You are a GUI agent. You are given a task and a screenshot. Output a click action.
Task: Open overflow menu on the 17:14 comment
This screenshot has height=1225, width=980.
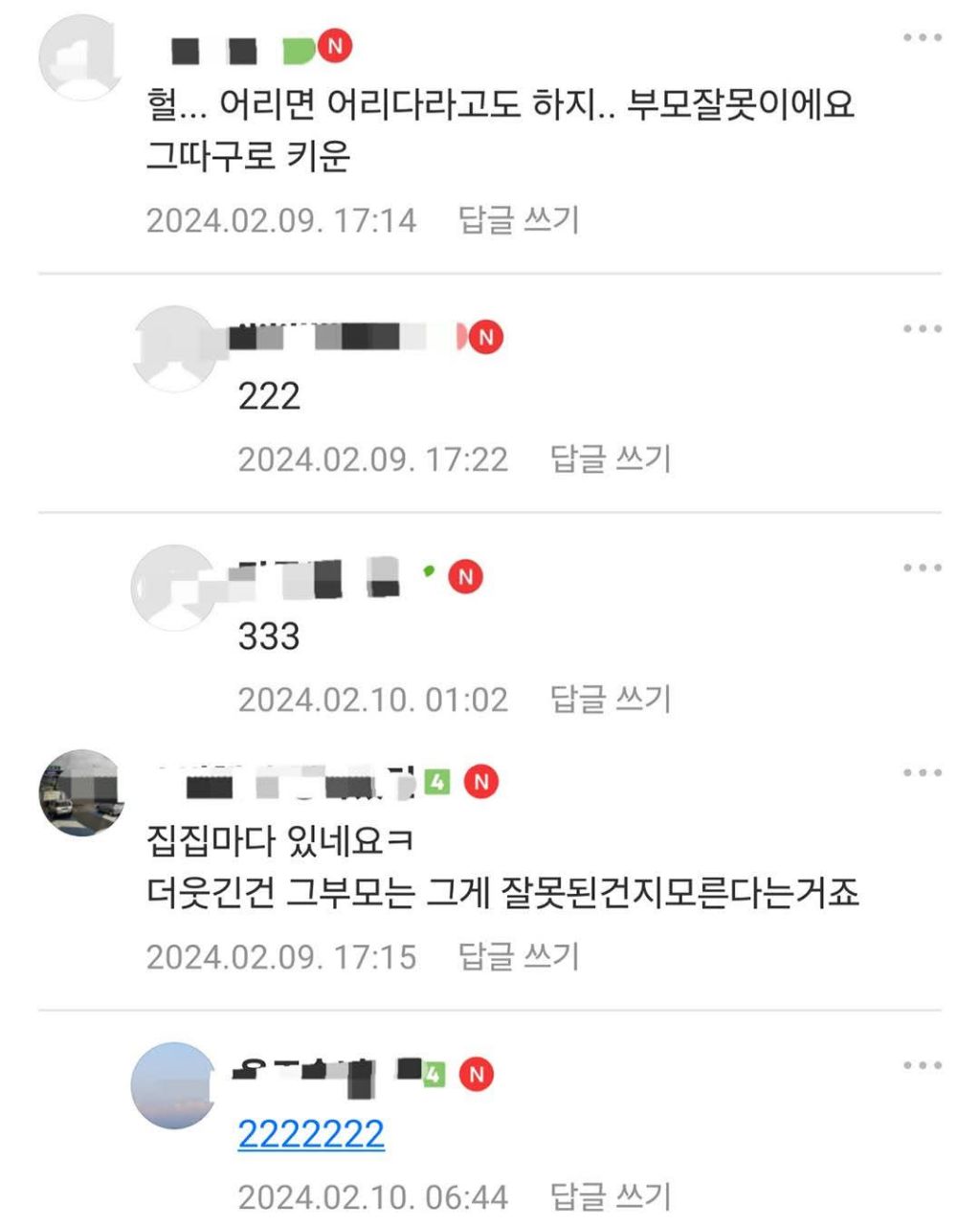(x=922, y=38)
